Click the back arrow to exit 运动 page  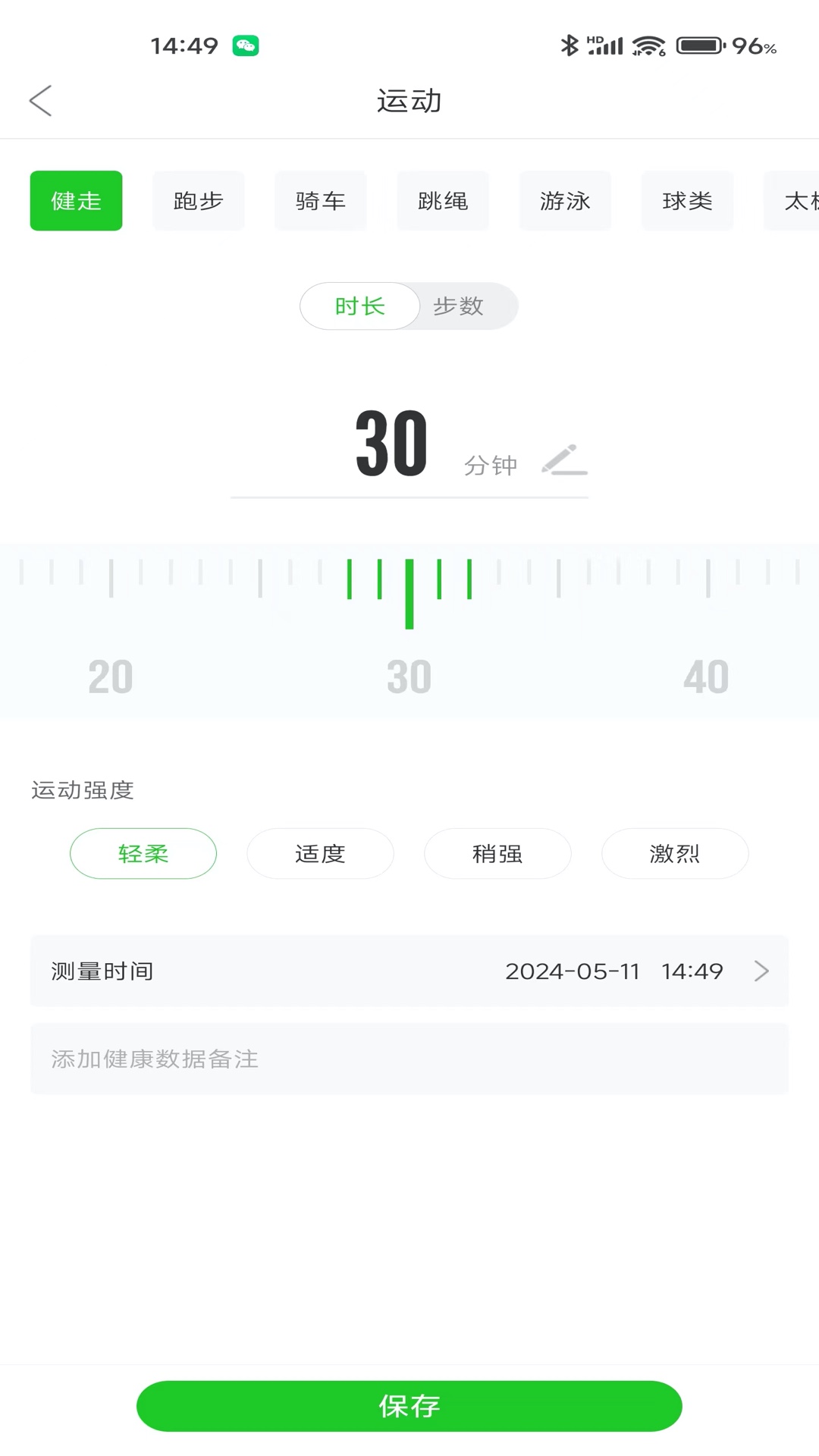(39, 100)
